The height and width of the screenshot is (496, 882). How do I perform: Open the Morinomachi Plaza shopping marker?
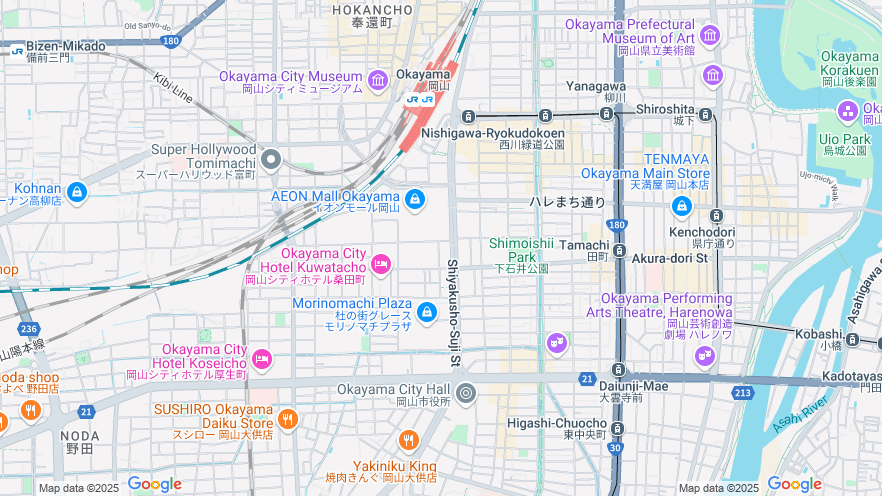428,313
